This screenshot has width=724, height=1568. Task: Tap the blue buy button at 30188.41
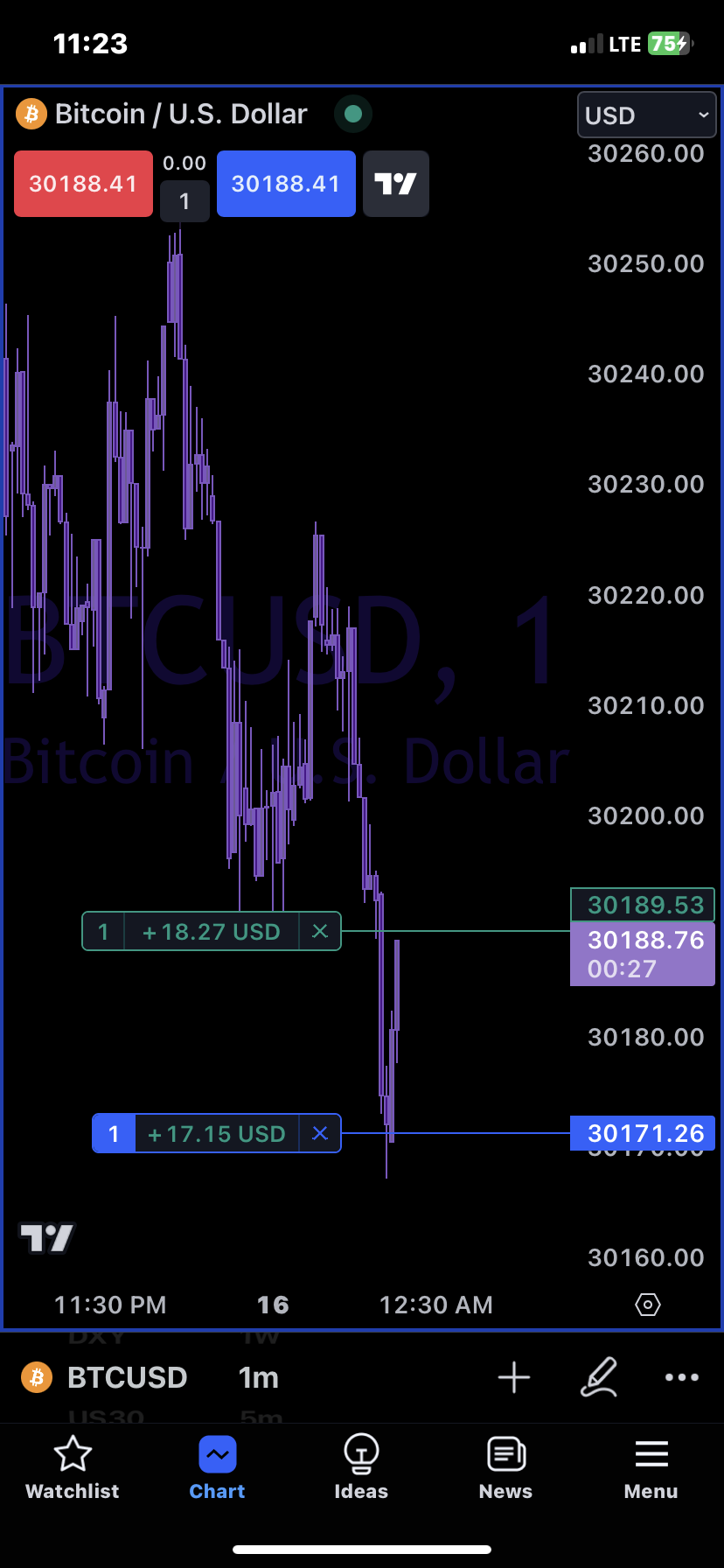coord(286,184)
